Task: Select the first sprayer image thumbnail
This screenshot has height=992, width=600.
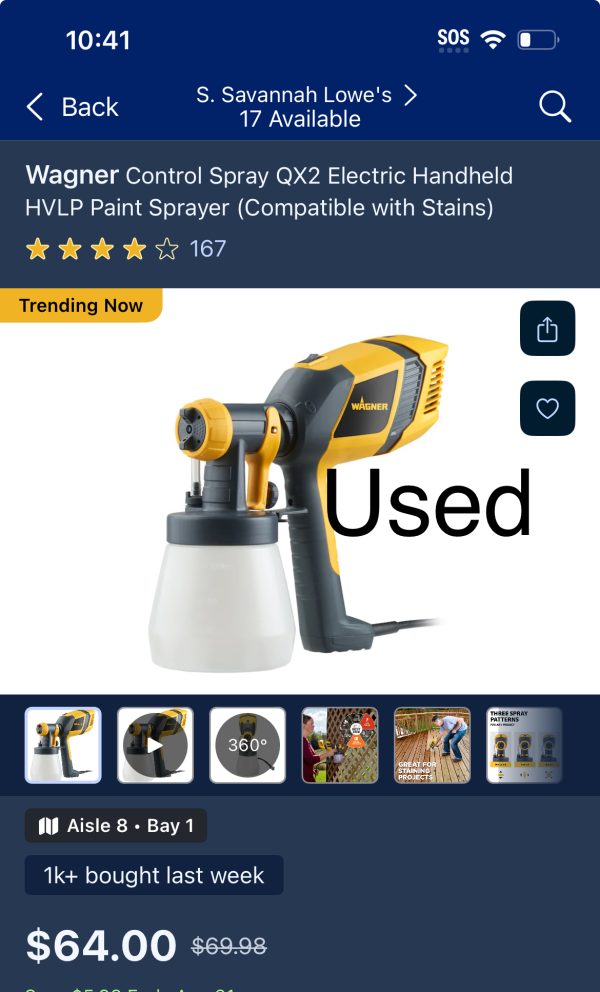Action: (x=63, y=745)
